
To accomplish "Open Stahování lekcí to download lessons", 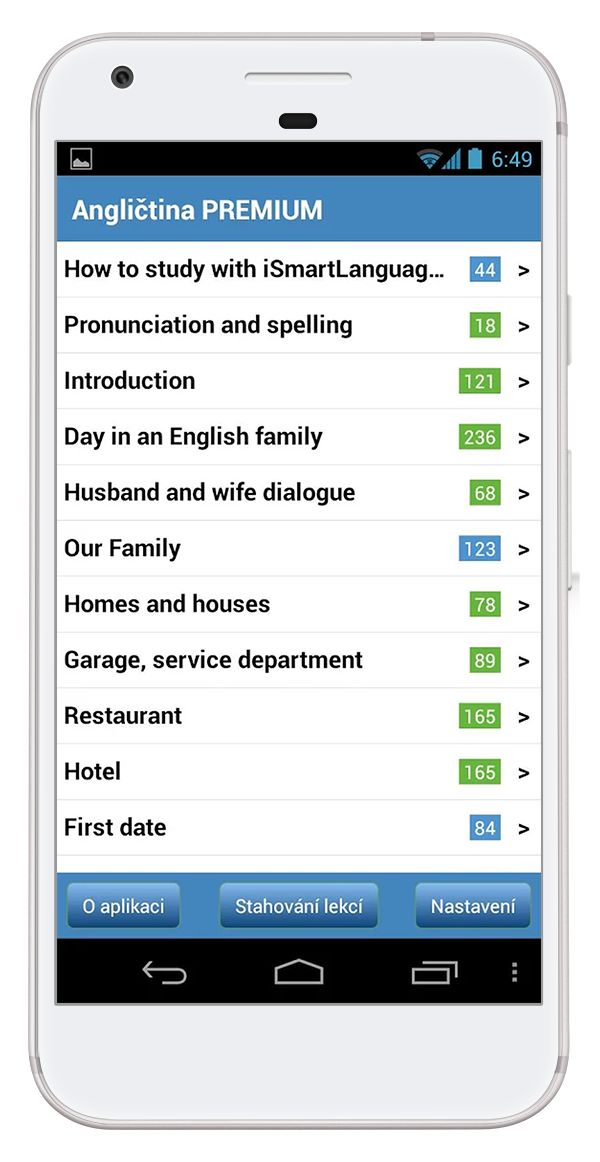I will [299, 906].
